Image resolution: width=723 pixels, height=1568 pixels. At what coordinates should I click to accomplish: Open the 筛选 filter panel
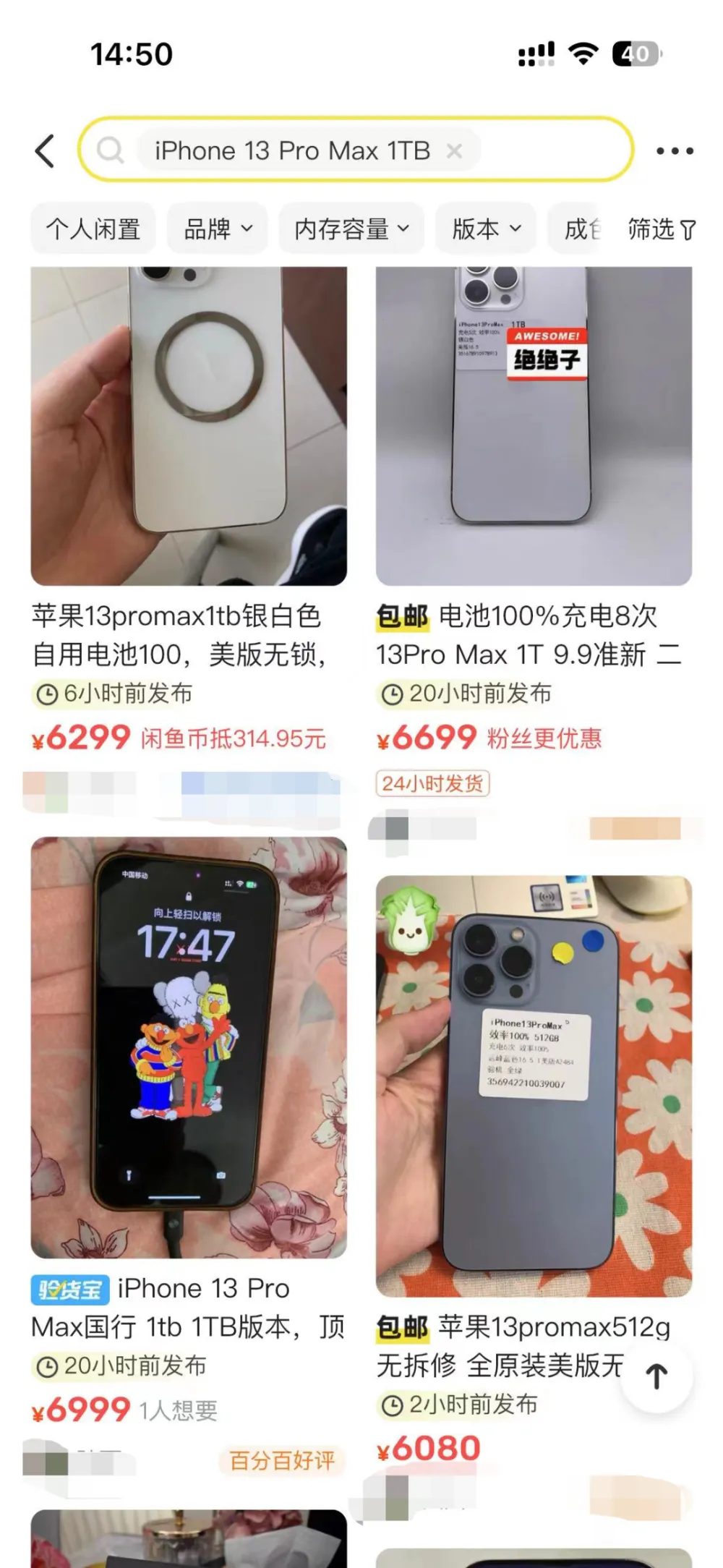pyautogui.click(x=661, y=229)
